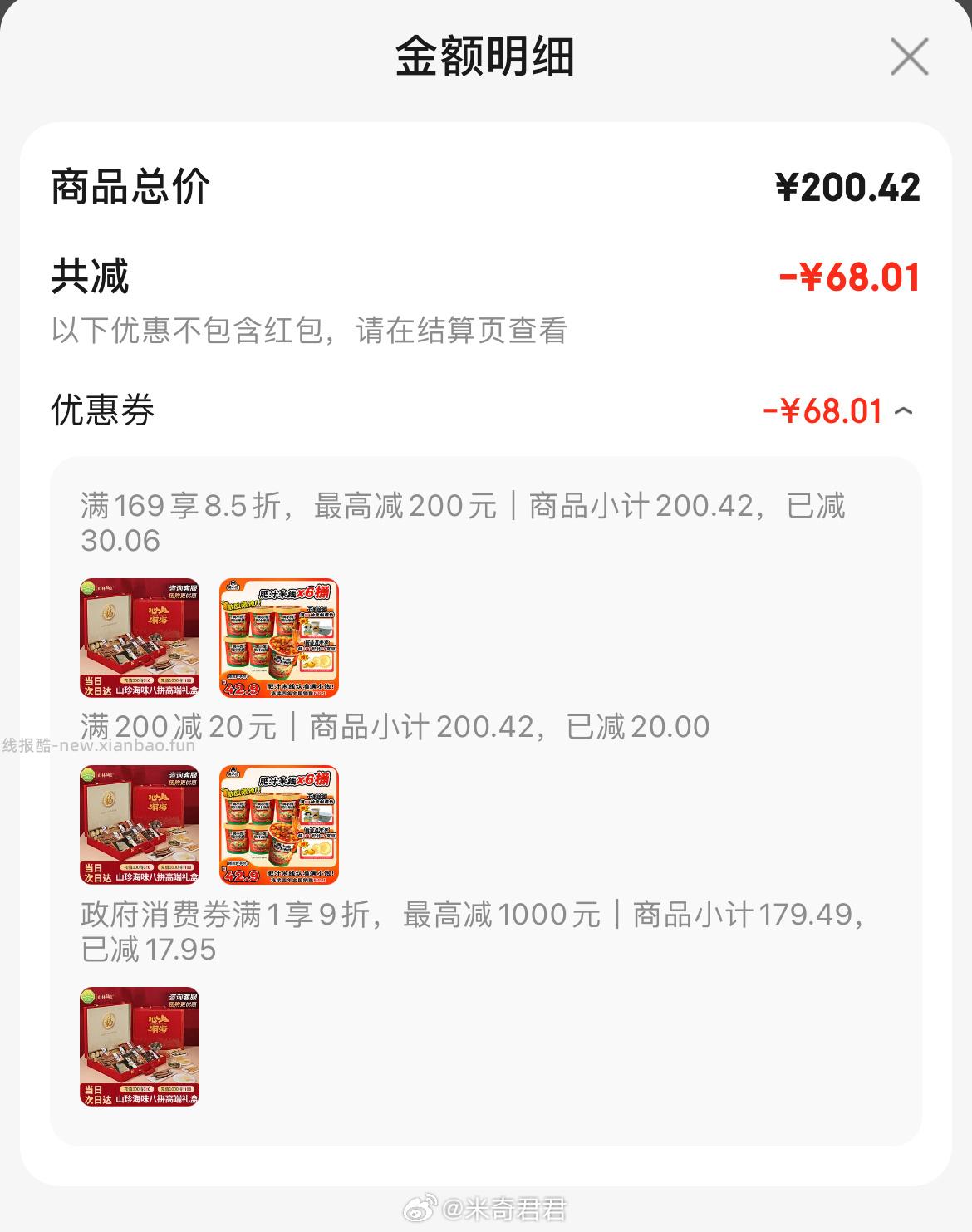Viewport: 972px width, 1232px height.
Task: View the gift box thumbnail under 政府消费券
Action: (x=140, y=1046)
